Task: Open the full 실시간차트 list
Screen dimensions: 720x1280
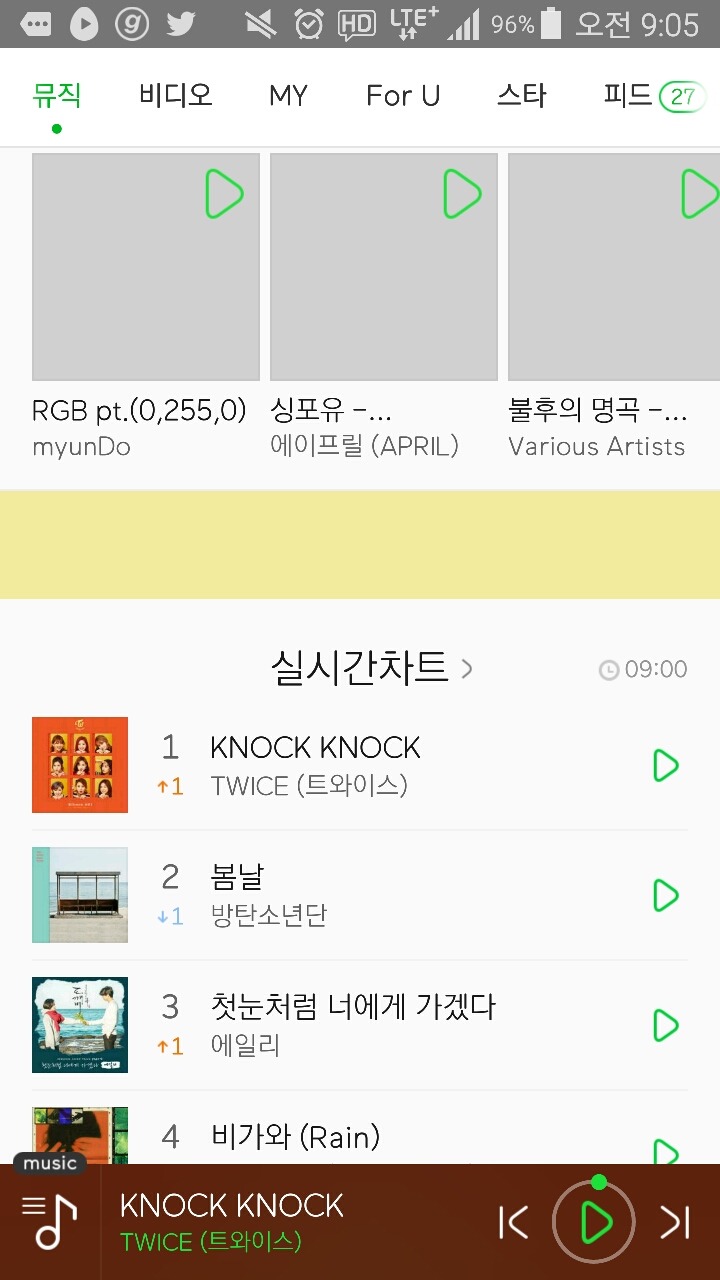Action: pyautogui.click(x=371, y=668)
